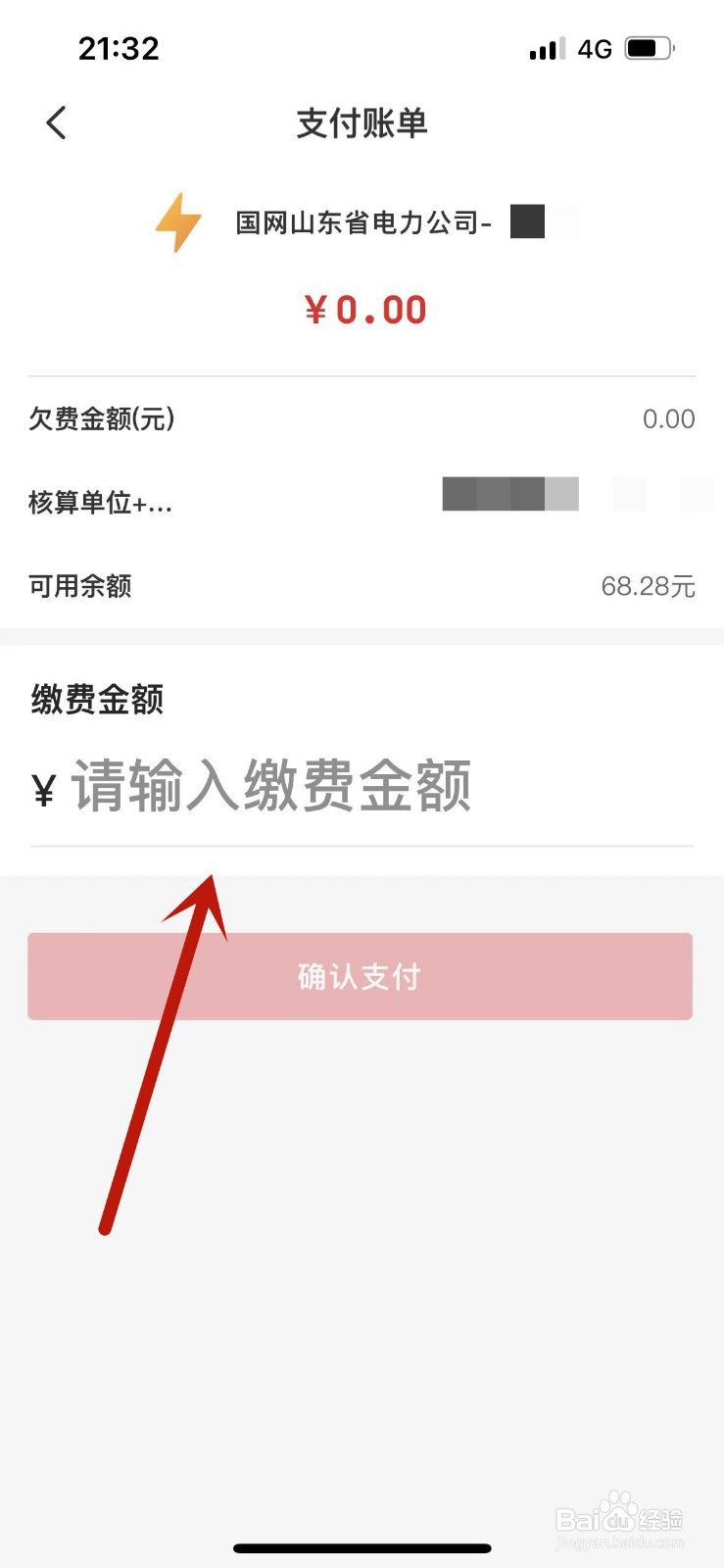Screen dimensions: 724x1568
Task: Tap the home indicator bar at bottom
Action: pos(362,1548)
